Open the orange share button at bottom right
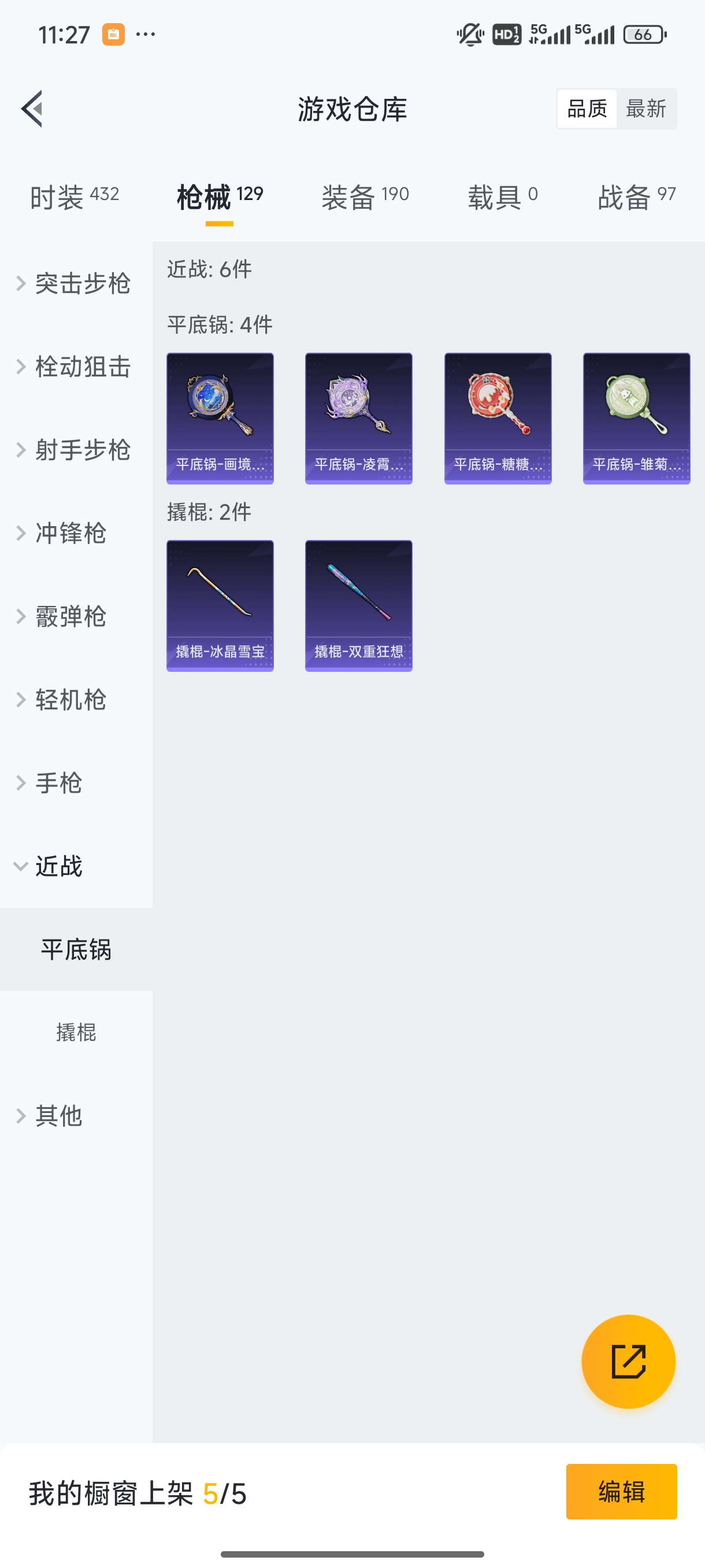This screenshot has width=705, height=1568. [x=629, y=1362]
